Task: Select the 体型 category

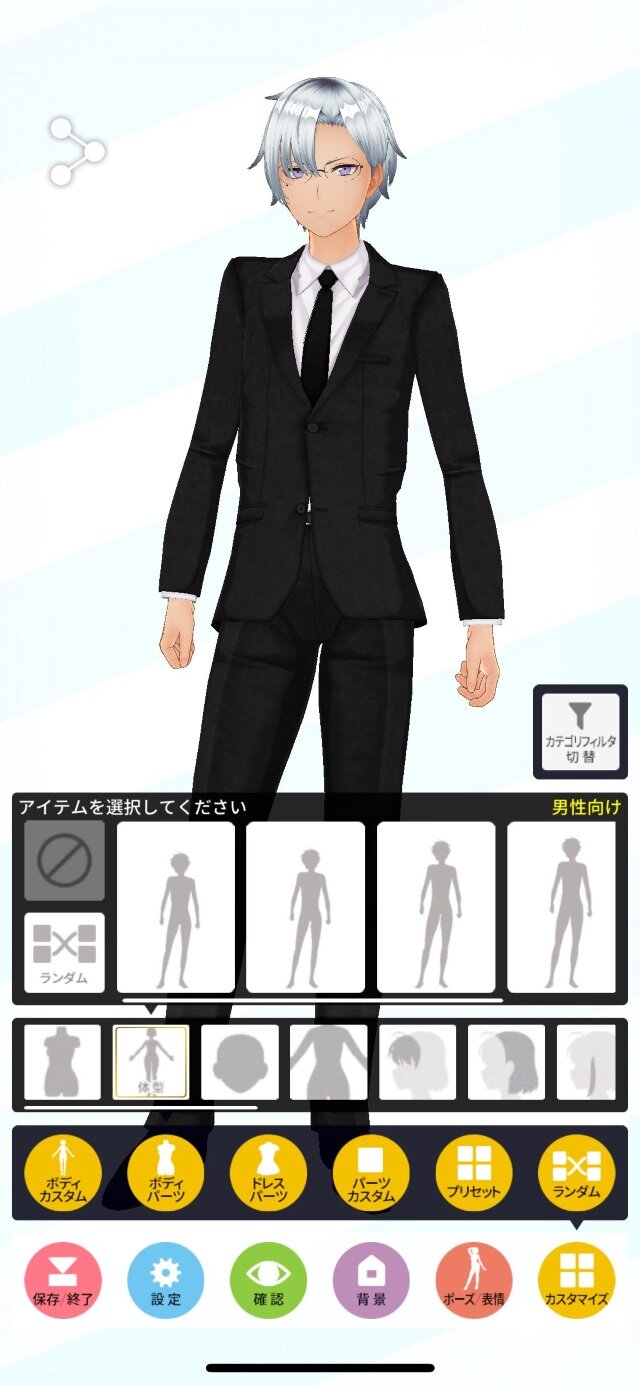Action: (151, 1062)
